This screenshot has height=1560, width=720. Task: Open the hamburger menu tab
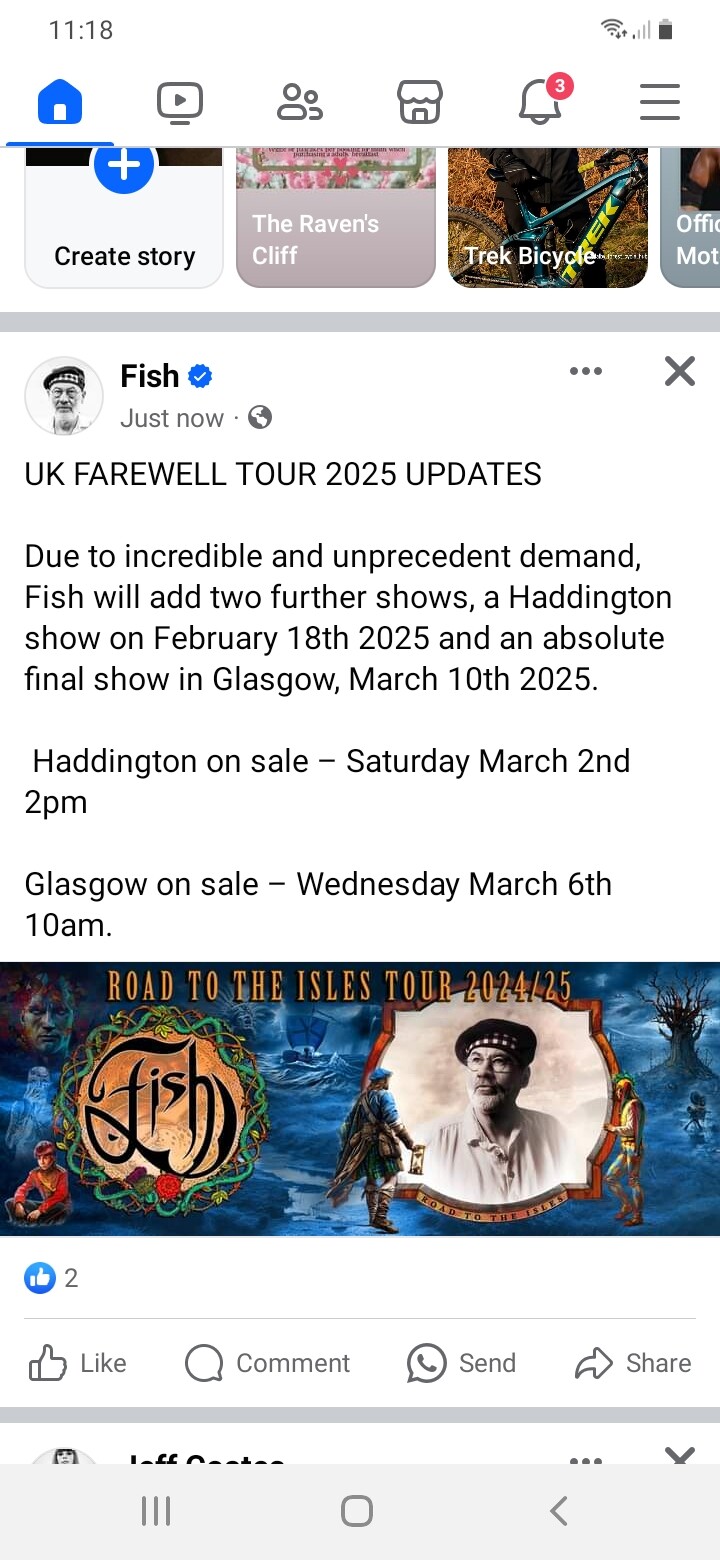click(660, 102)
